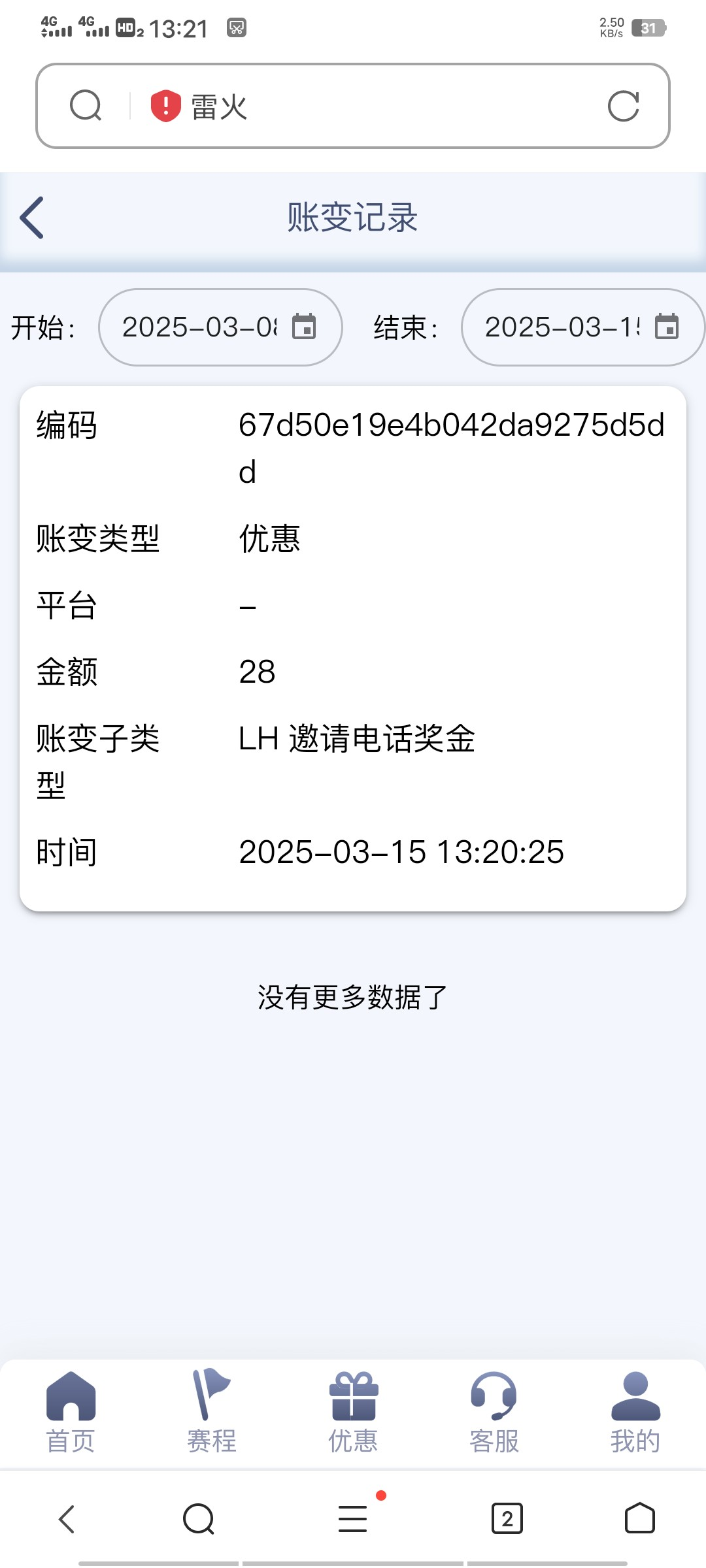Reload the page with the refresh icon
706x1568 pixels.
[x=623, y=106]
